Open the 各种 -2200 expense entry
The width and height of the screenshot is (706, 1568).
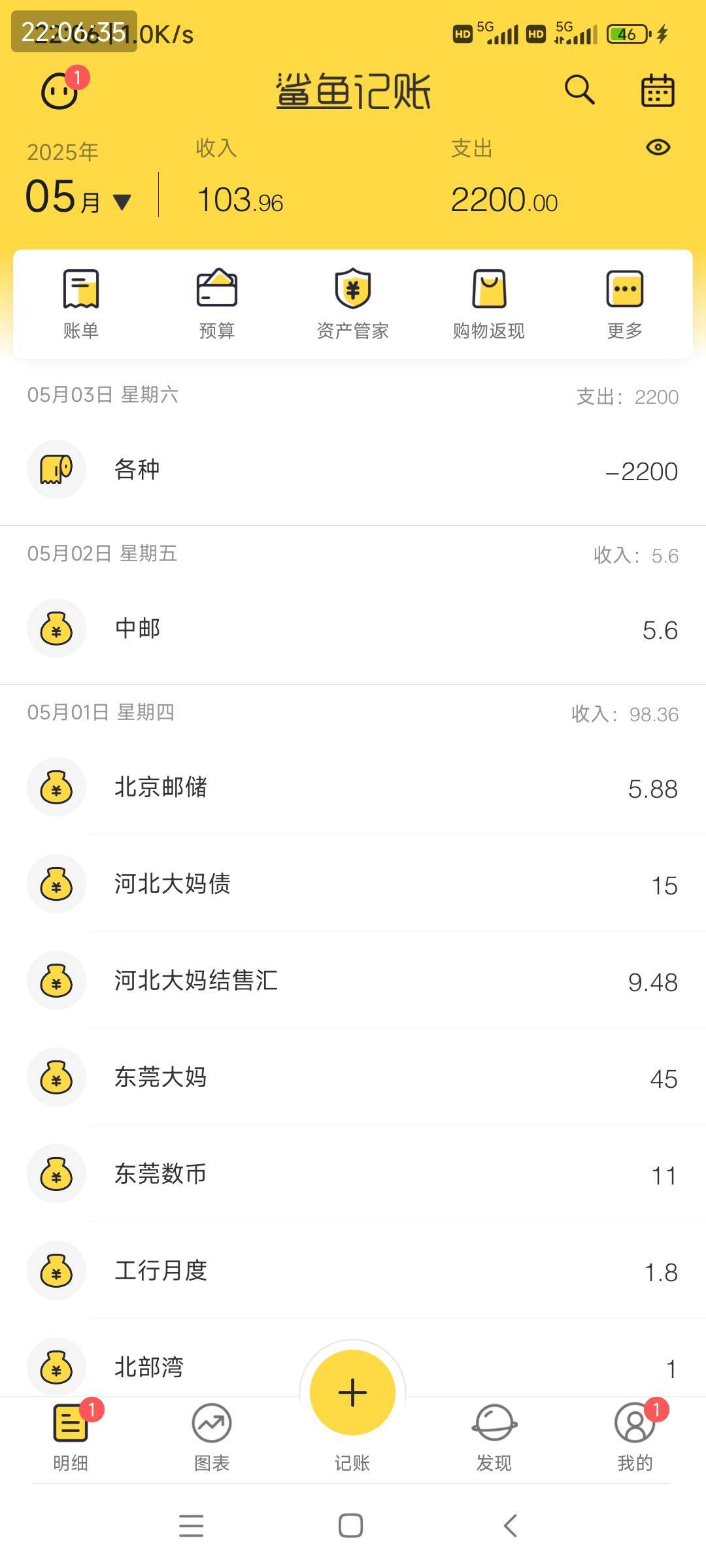coord(353,470)
